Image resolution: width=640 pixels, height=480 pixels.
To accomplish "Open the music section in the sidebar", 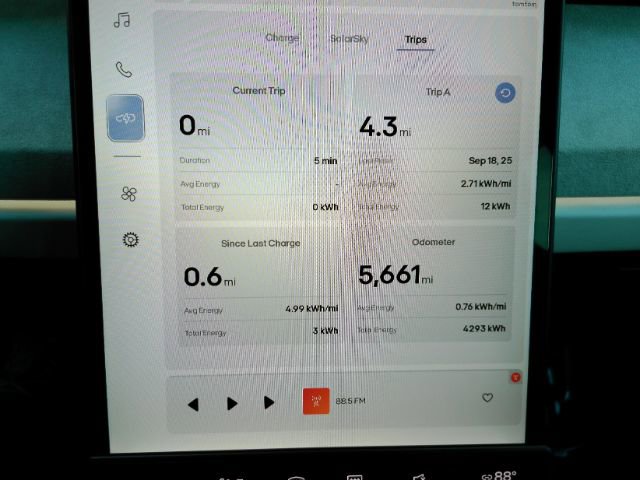I will coord(122,20).
